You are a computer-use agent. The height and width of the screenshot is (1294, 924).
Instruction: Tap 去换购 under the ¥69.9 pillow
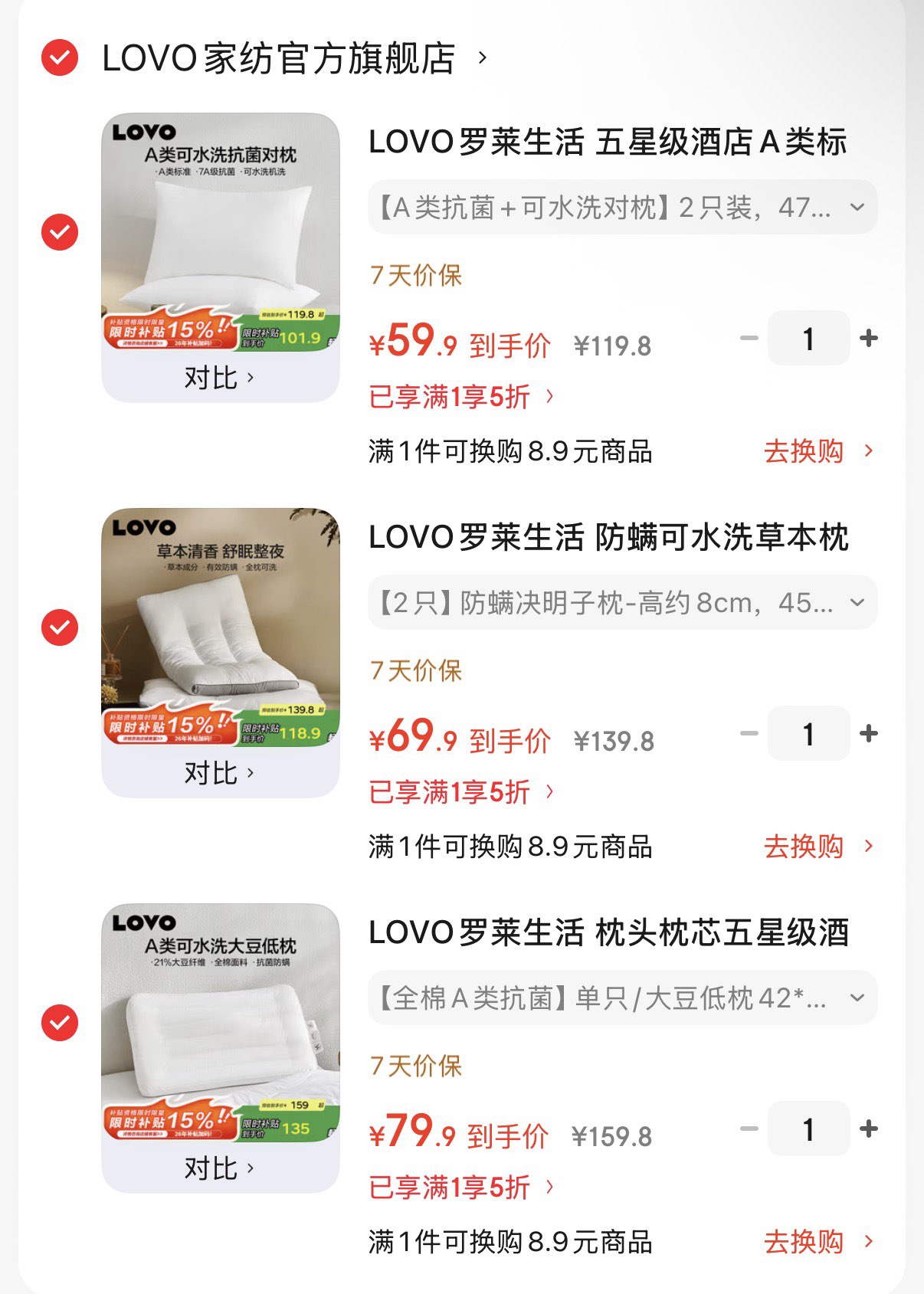point(817,847)
